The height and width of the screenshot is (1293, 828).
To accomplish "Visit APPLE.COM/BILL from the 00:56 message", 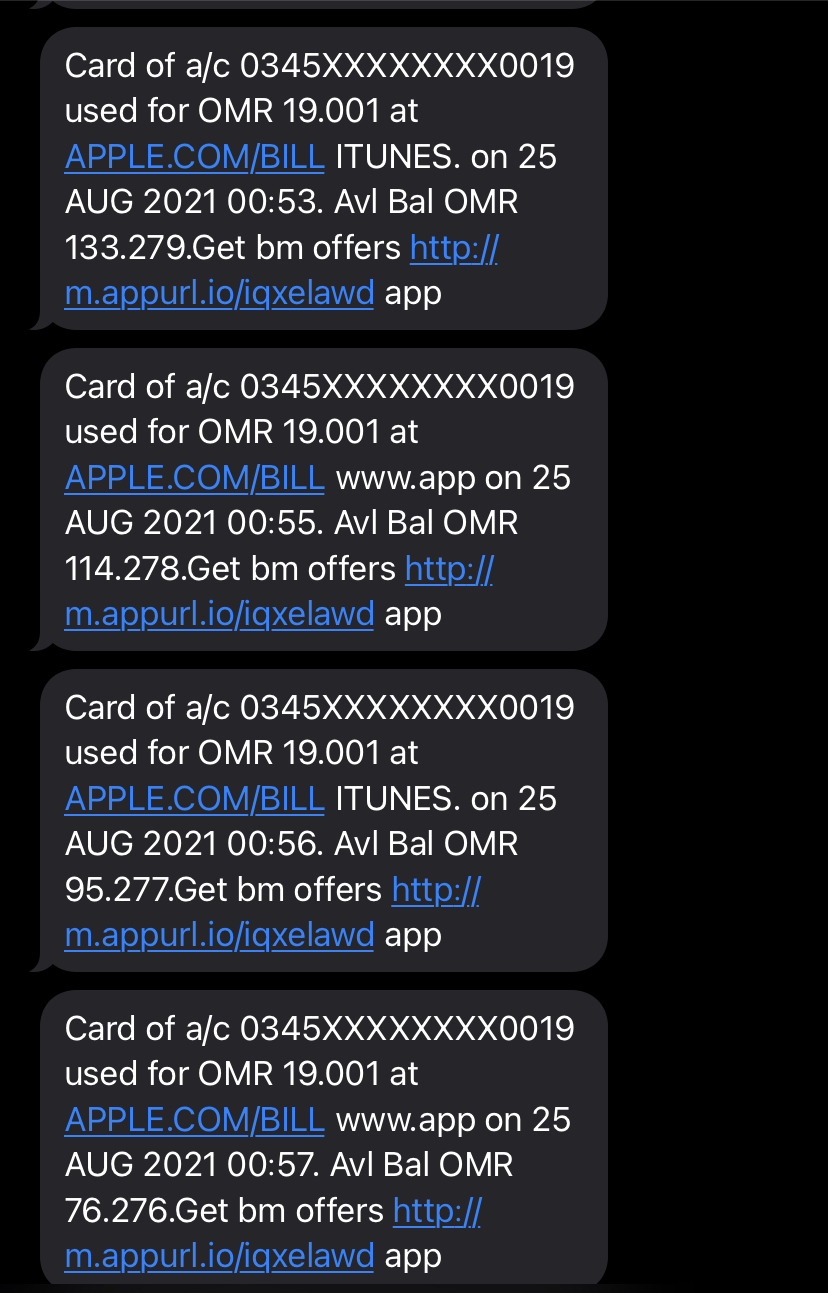I will (195, 799).
